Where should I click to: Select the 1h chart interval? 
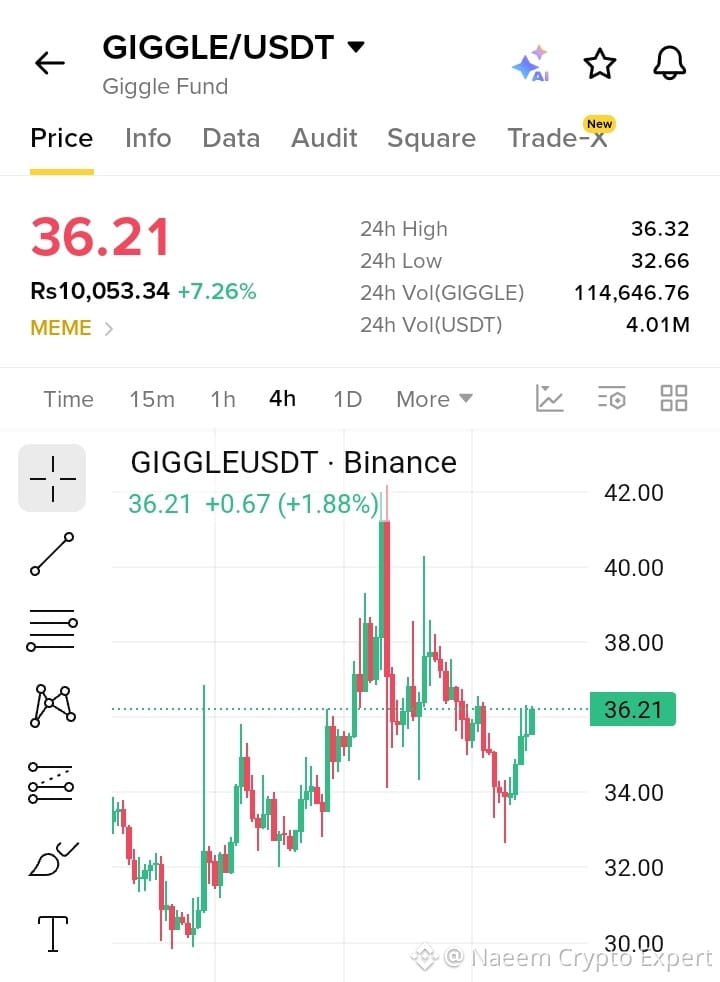point(223,399)
